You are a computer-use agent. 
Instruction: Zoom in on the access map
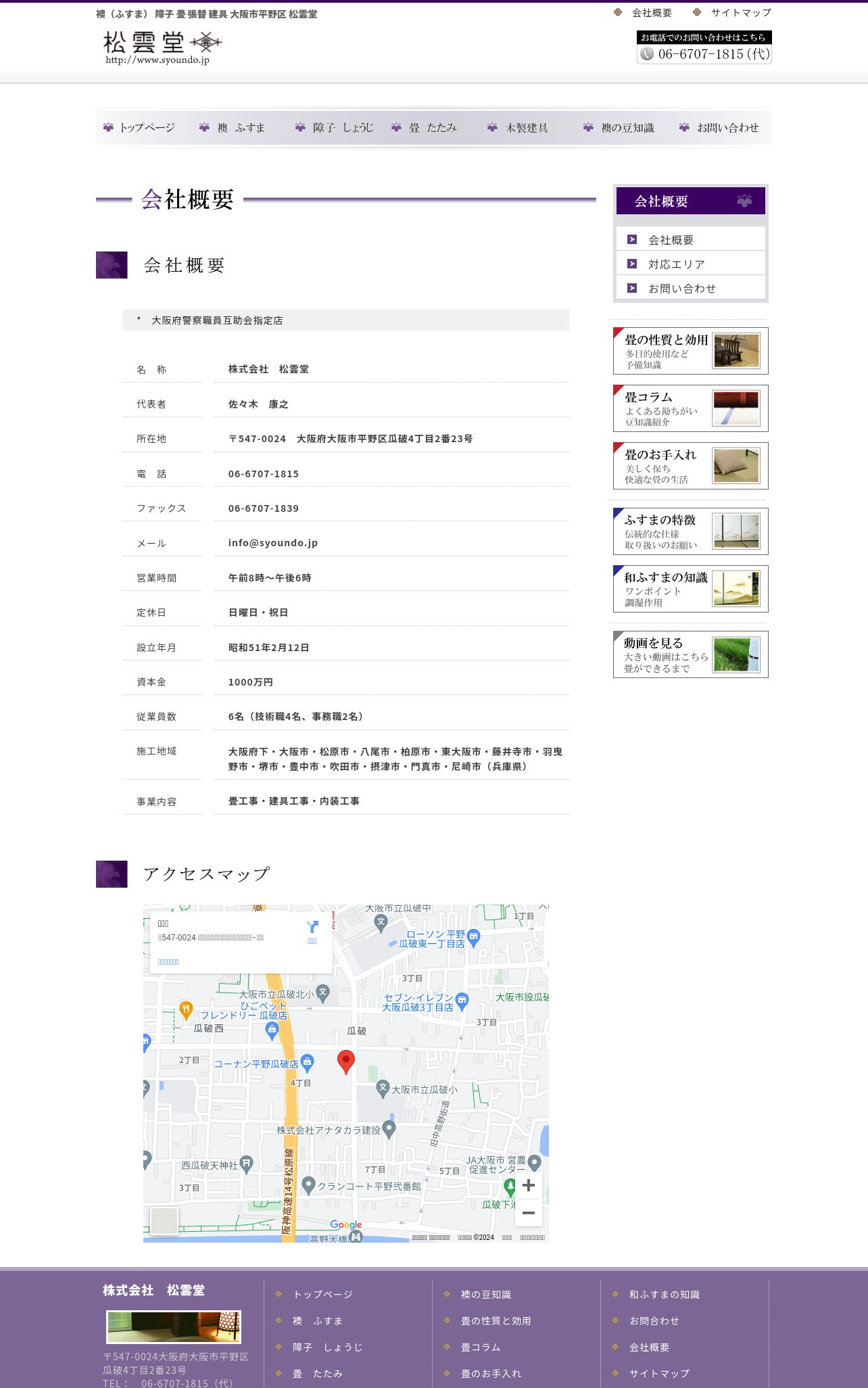click(529, 1185)
